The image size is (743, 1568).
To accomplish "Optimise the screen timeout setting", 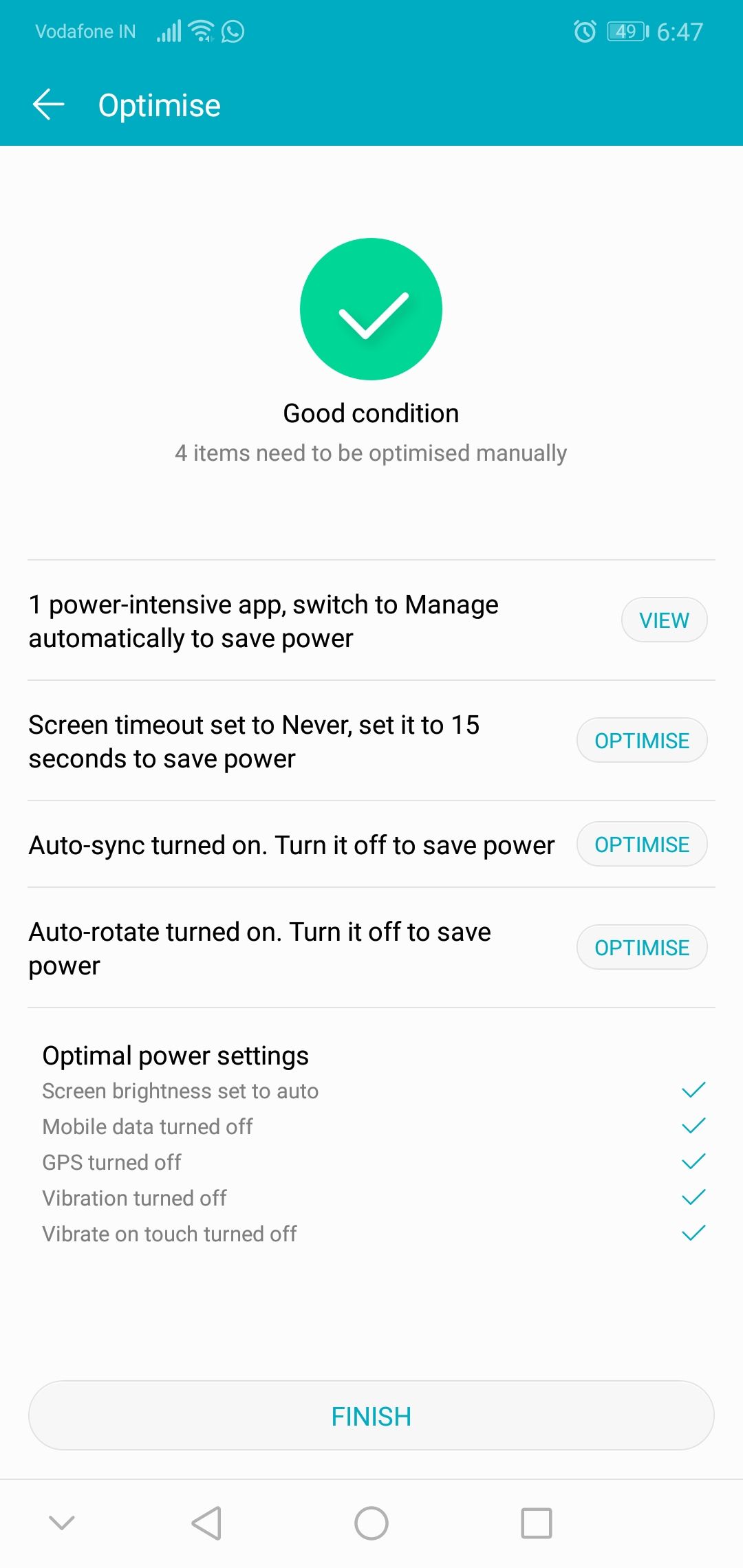I will (642, 741).
